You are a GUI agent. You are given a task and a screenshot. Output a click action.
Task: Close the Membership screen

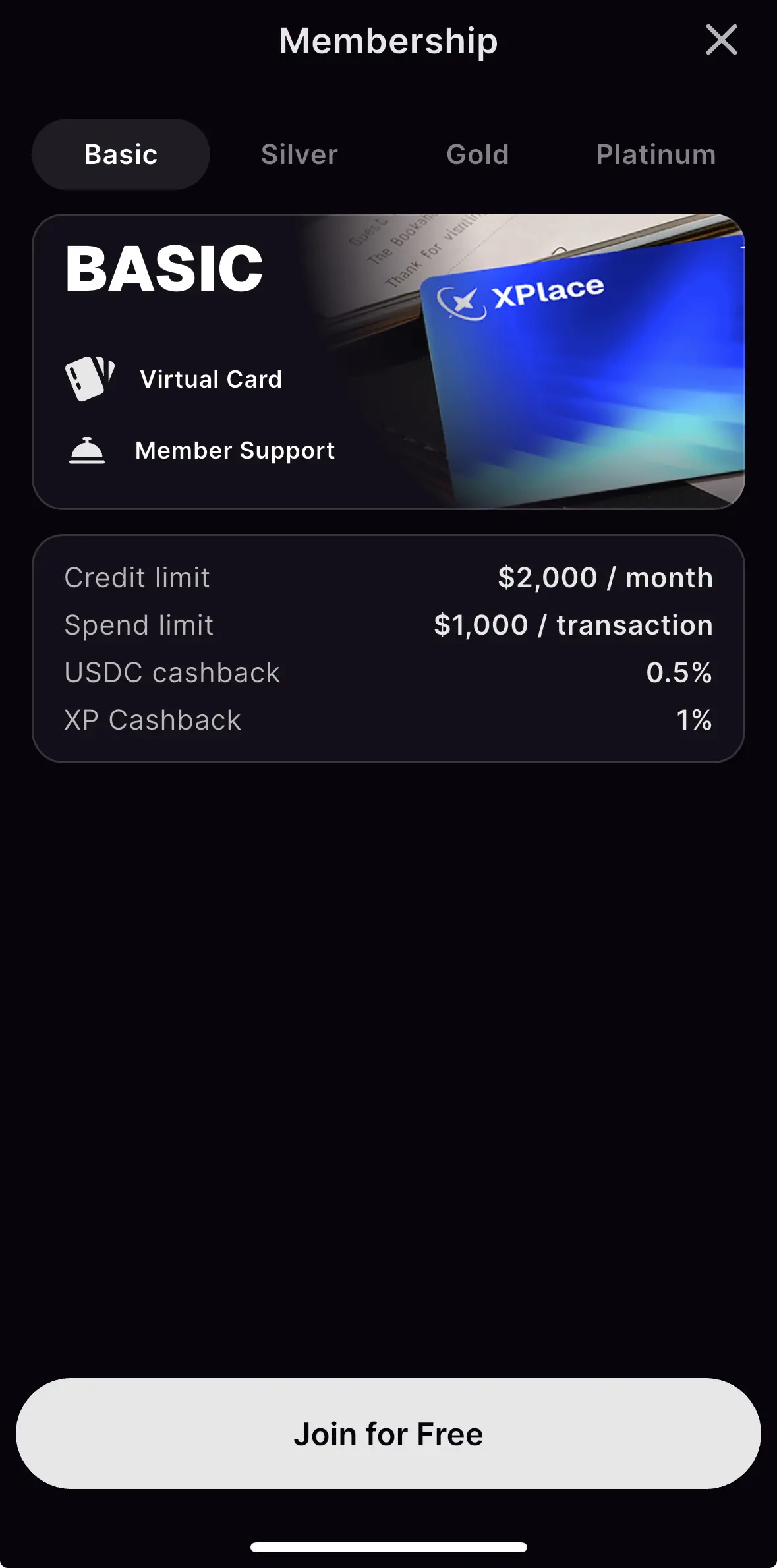click(x=721, y=40)
